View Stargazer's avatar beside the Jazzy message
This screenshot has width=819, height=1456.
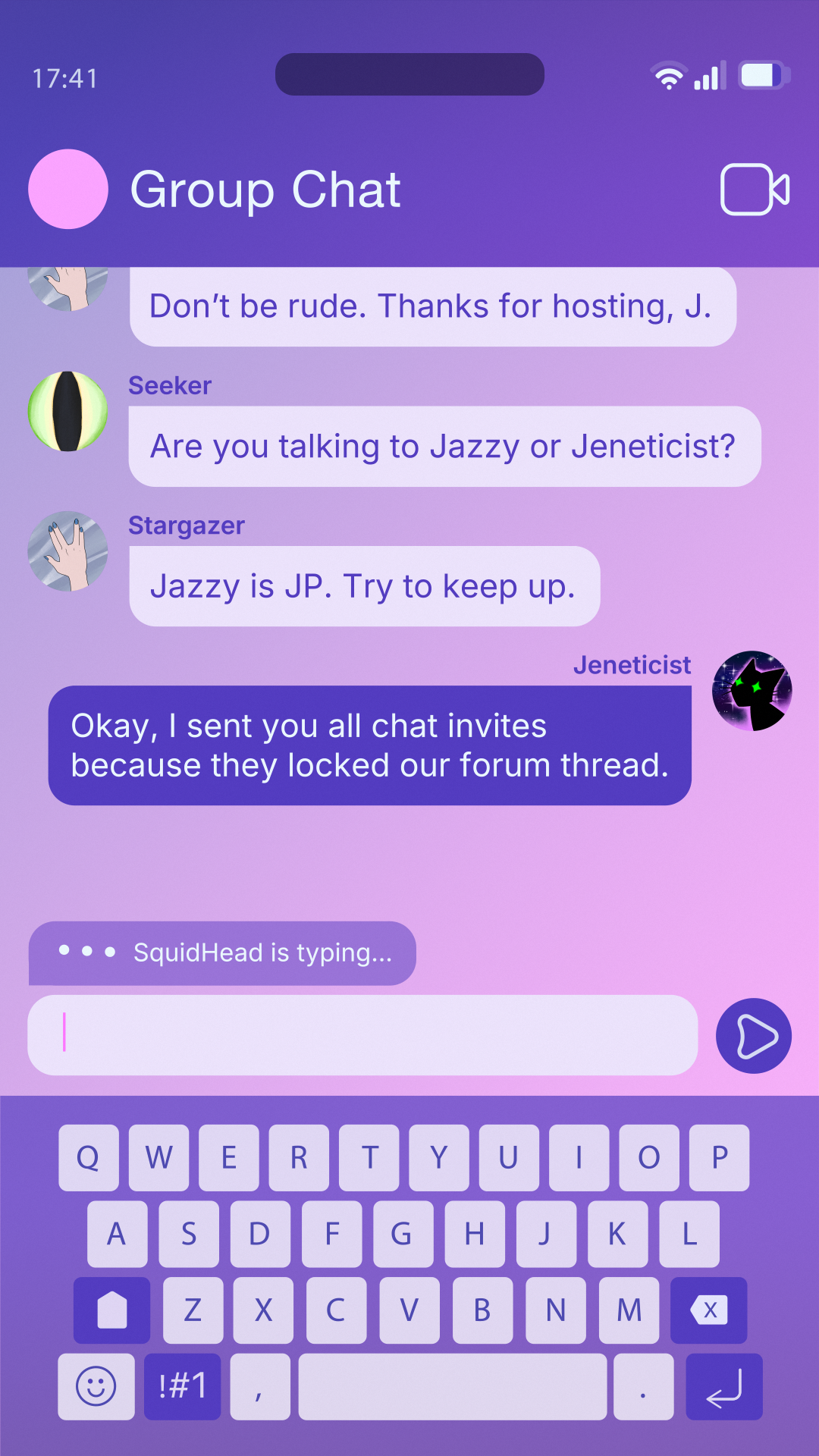(x=68, y=551)
